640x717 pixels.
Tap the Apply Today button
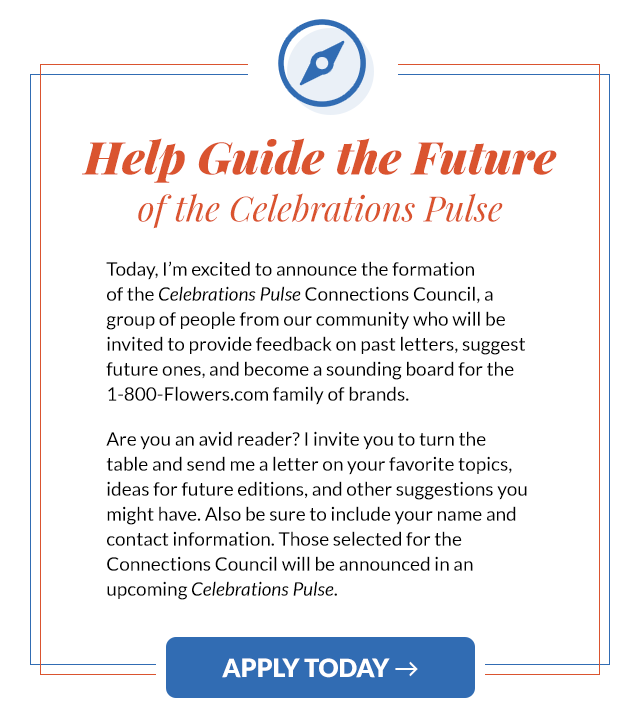point(320,667)
